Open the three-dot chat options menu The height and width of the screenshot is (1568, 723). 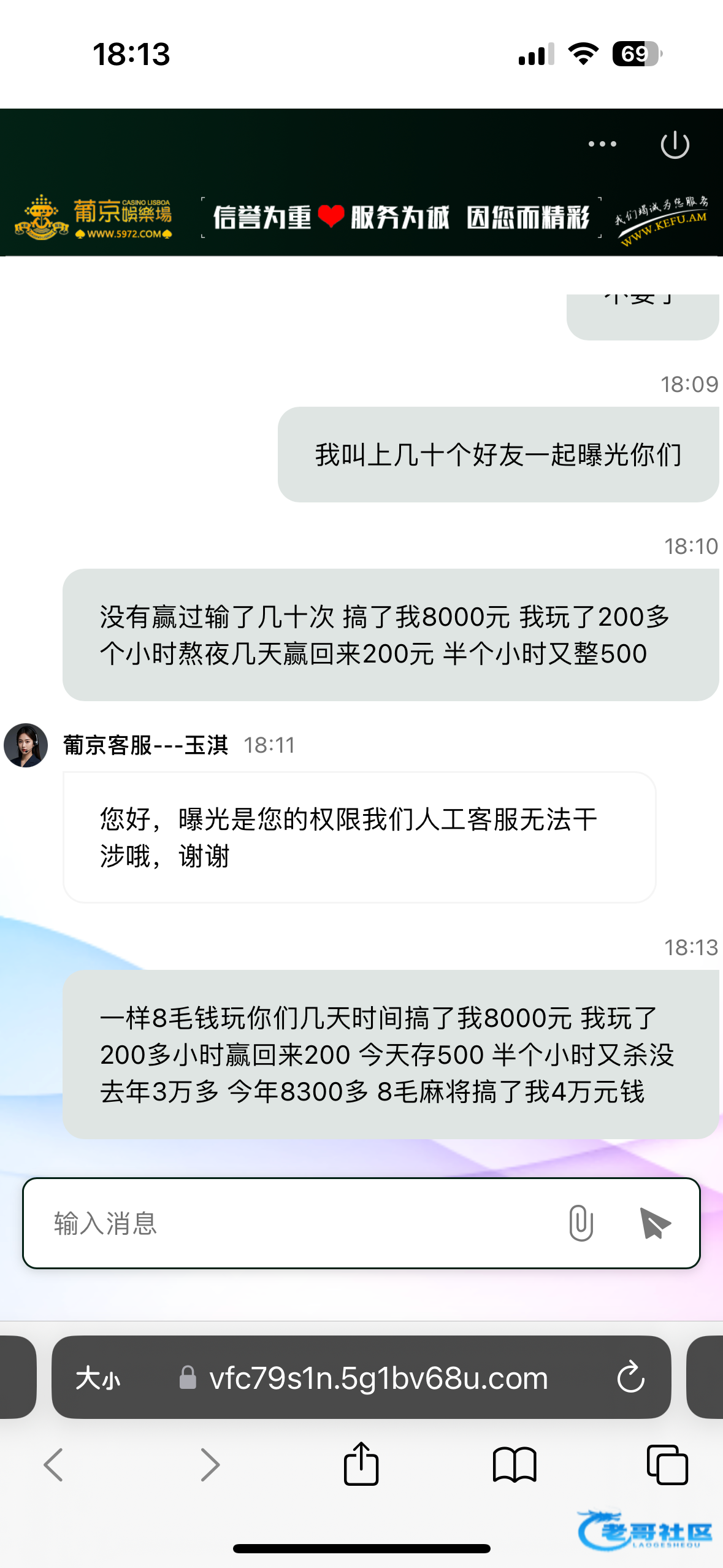(602, 144)
